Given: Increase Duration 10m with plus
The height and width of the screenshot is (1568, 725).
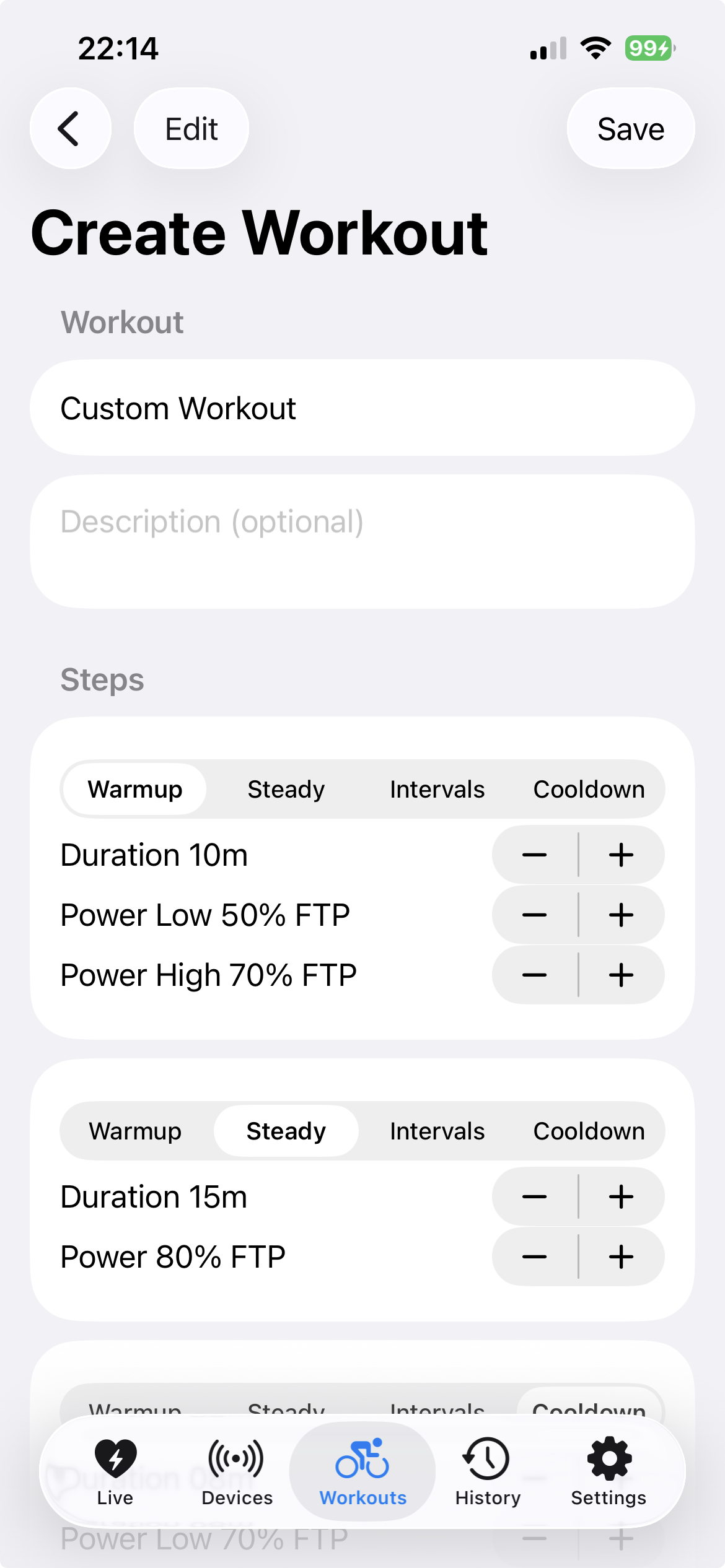Looking at the screenshot, I should 621,855.
